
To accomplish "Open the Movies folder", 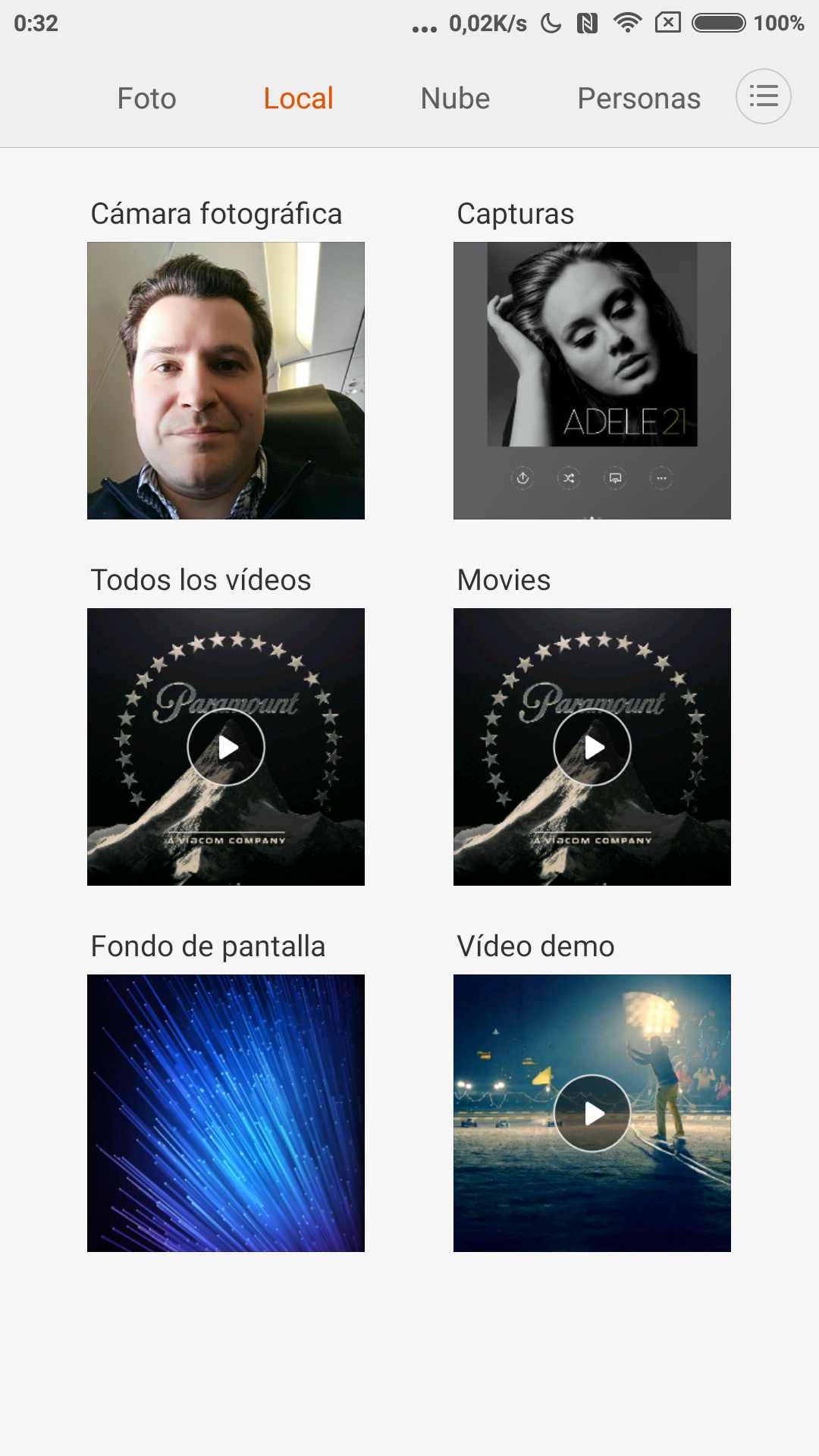I will pos(592,747).
